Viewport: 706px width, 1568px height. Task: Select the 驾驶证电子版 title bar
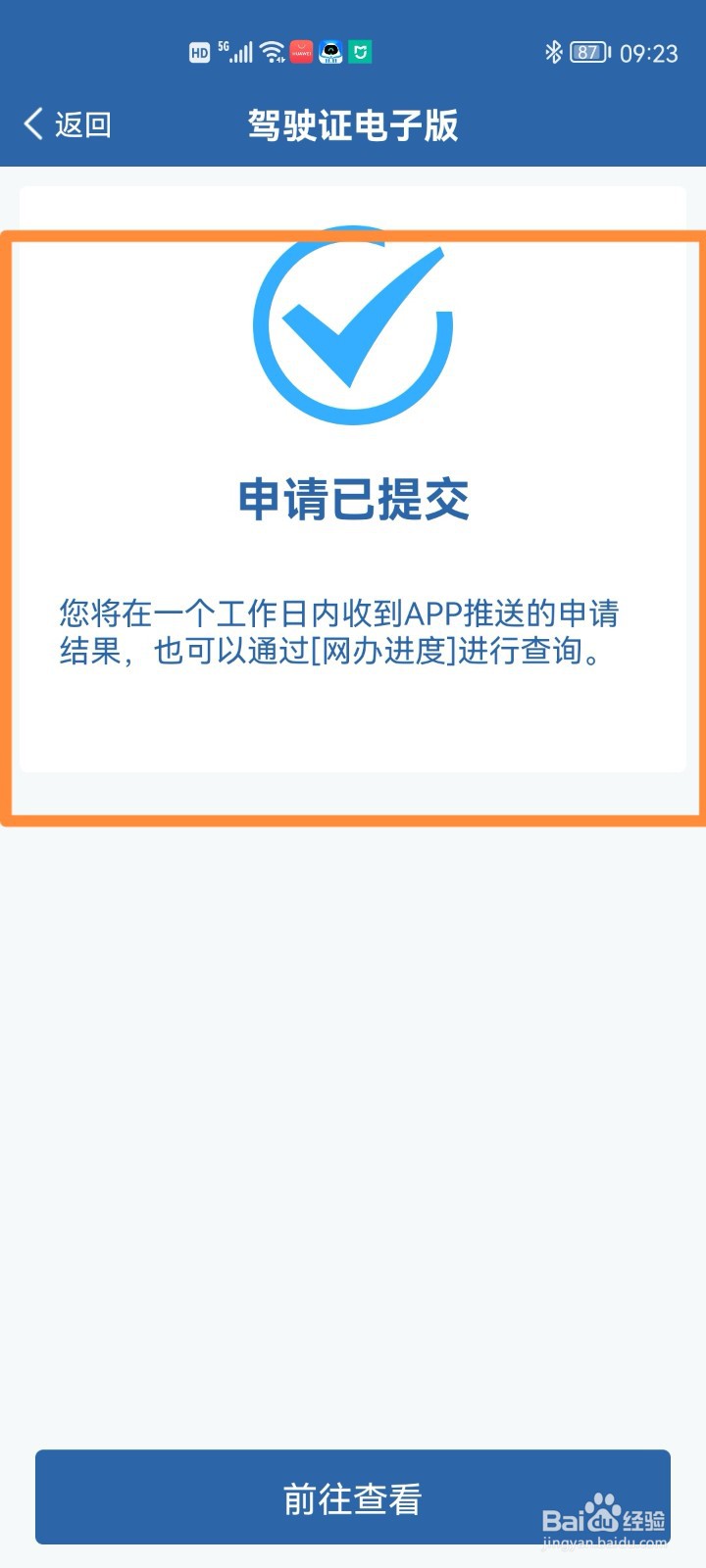(x=353, y=125)
